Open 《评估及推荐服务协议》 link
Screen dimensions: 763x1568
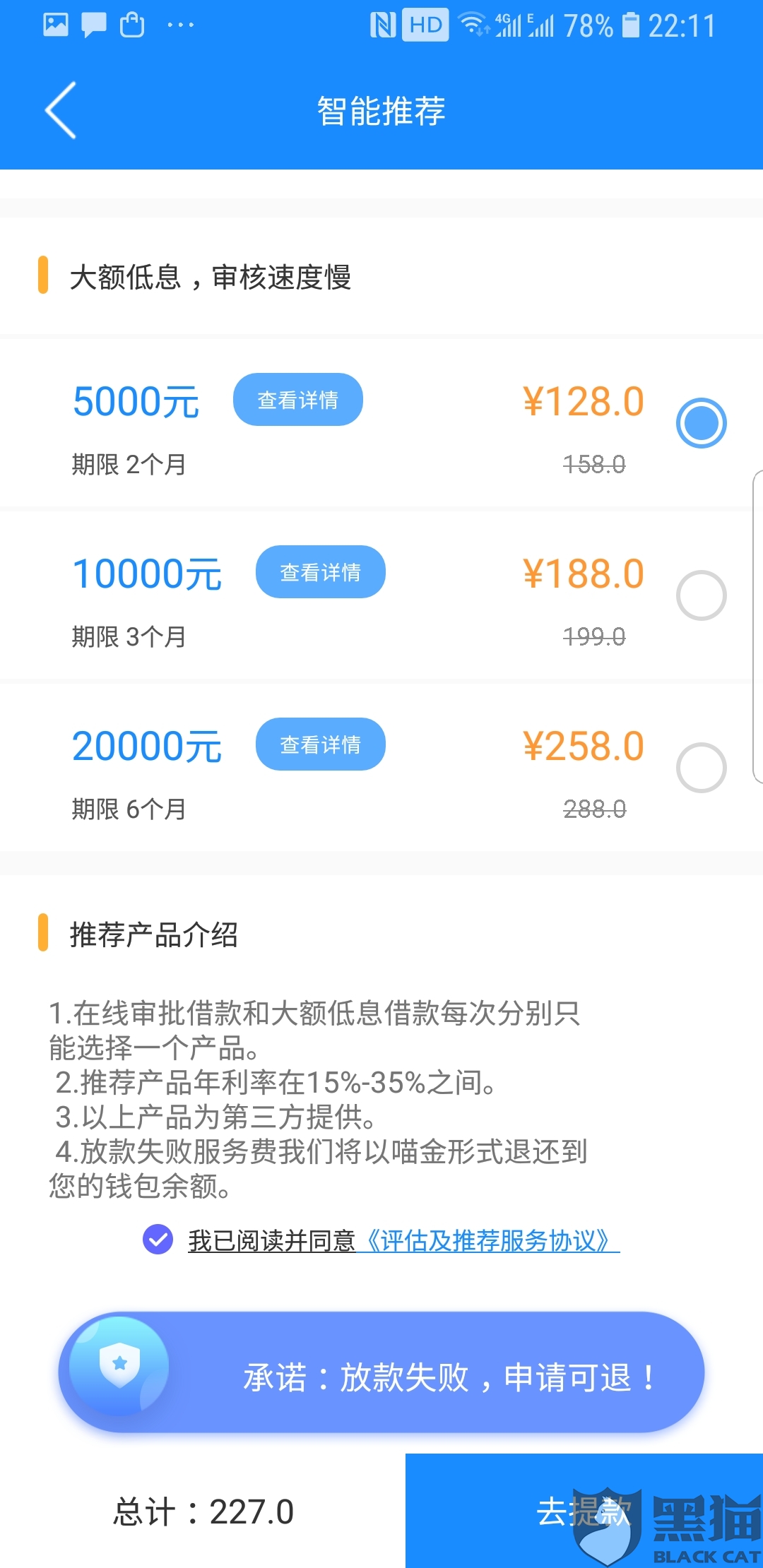tap(489, 1240)
